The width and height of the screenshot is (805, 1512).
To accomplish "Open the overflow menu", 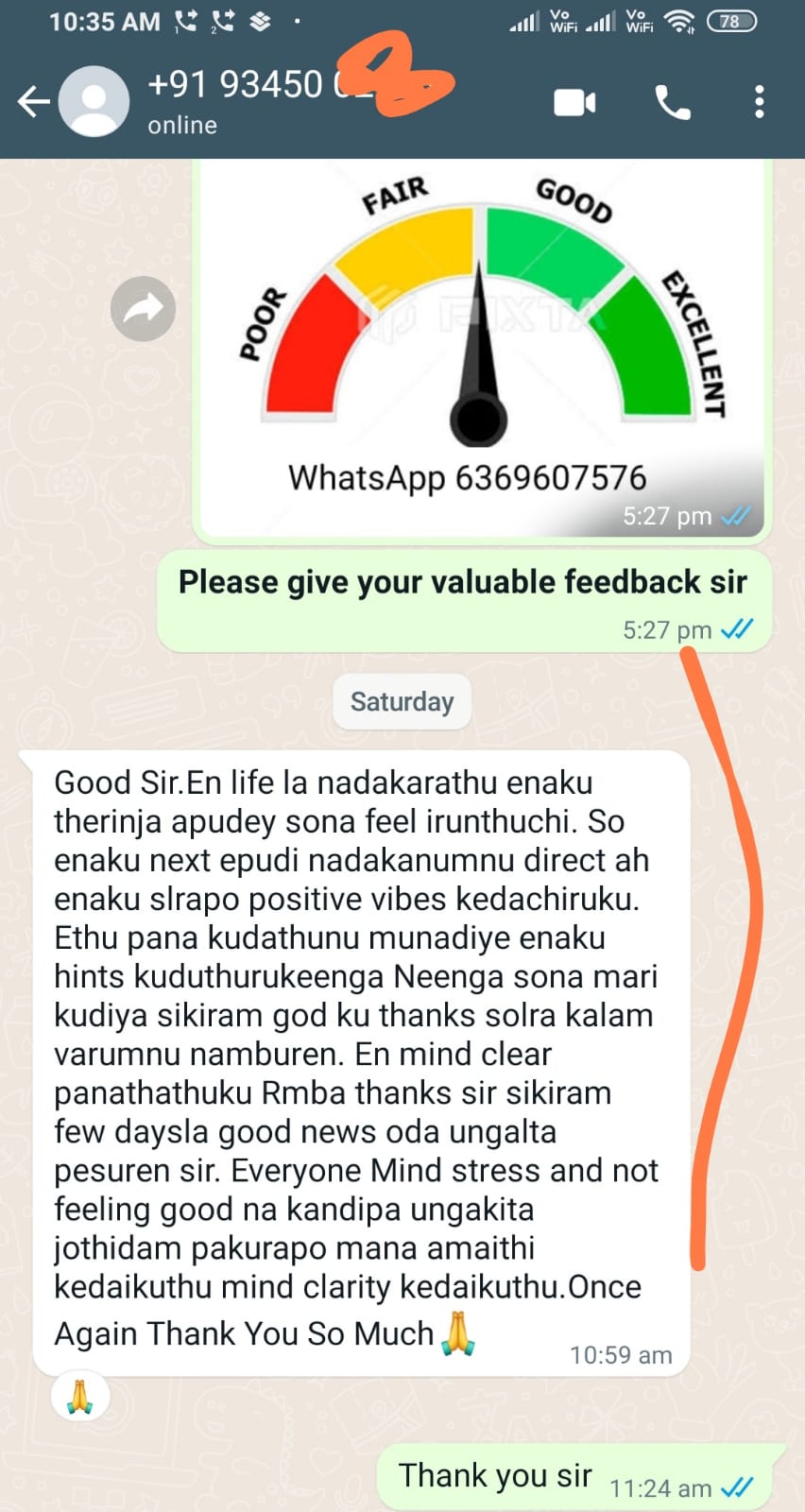I will point(759,102).
